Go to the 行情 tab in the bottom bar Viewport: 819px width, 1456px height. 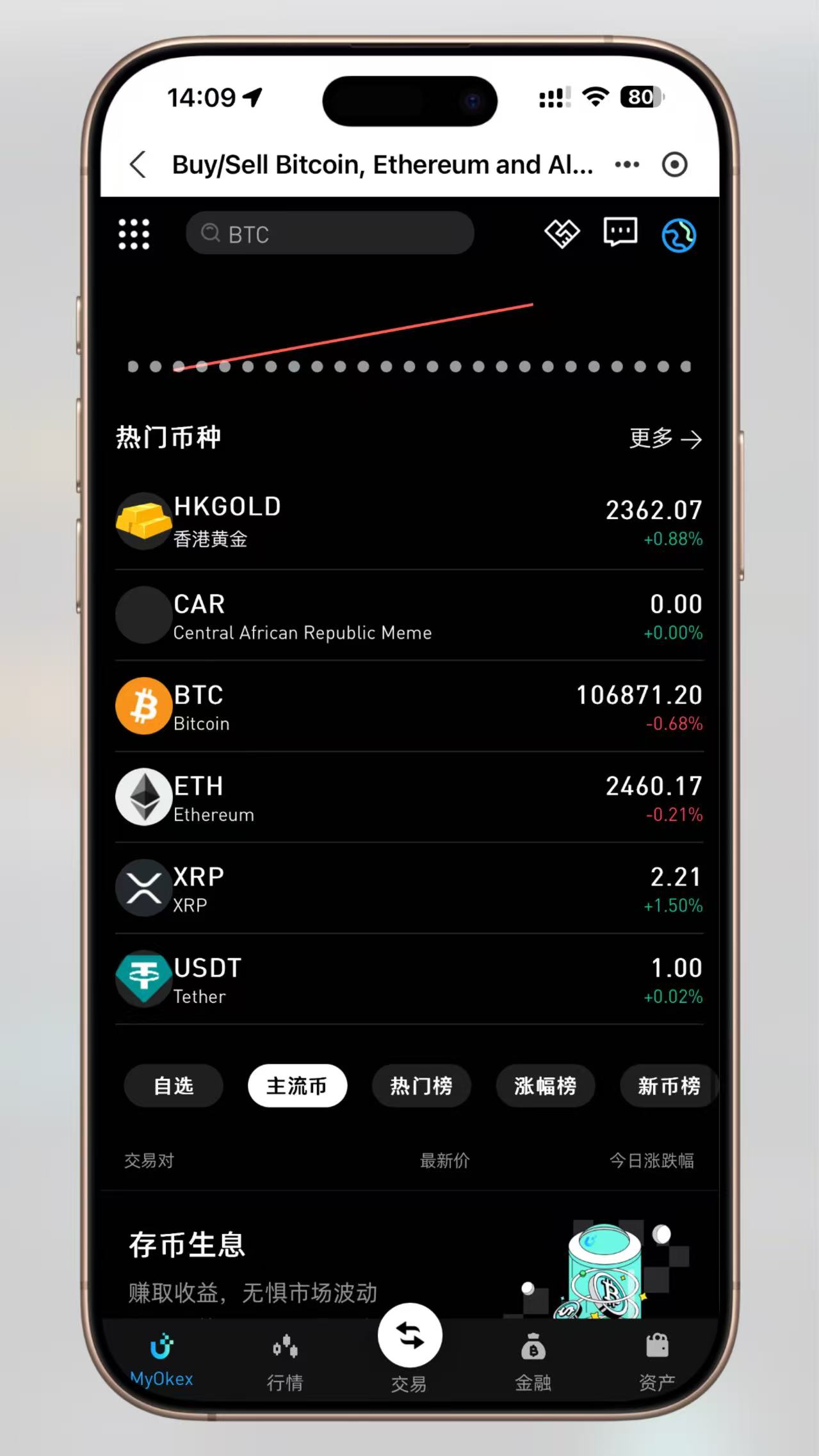[285, 1361]
